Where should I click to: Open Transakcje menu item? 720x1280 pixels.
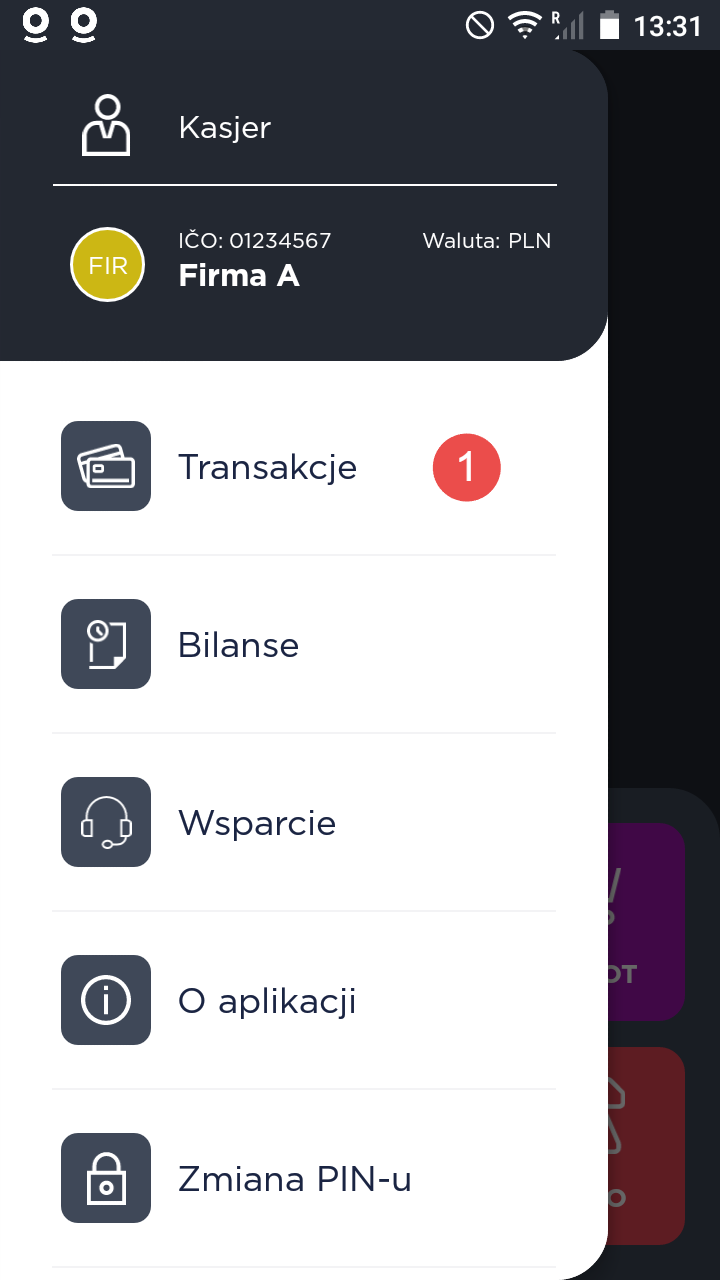coord(267,467)
